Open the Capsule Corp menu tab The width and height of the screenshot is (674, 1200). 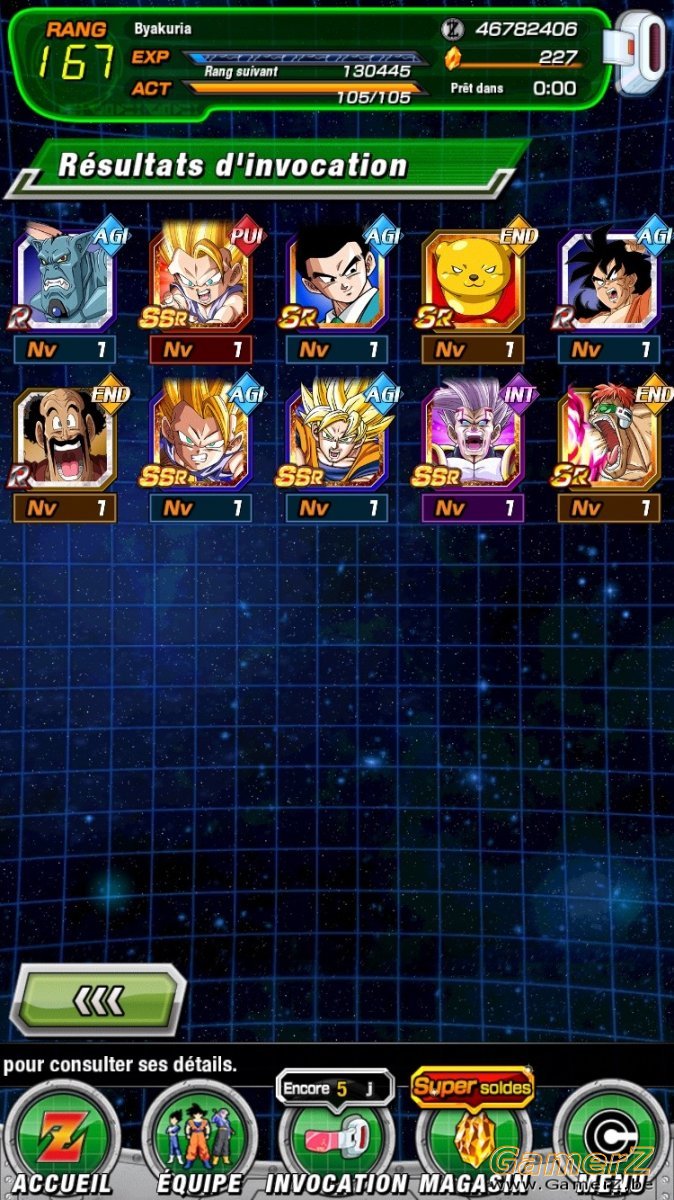(x=610, y=1140)
